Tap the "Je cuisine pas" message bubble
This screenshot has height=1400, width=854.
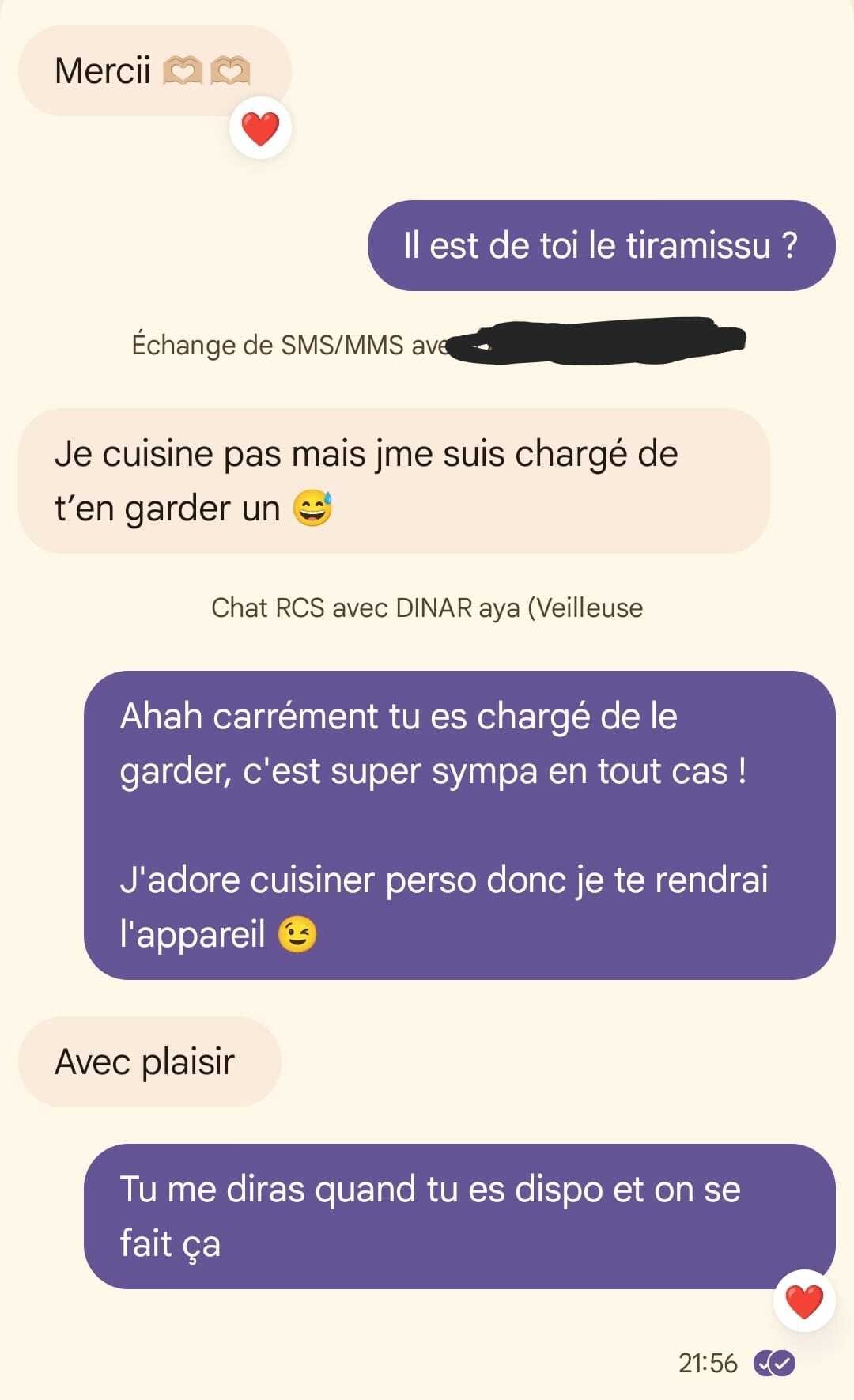(x=393, y=480)
